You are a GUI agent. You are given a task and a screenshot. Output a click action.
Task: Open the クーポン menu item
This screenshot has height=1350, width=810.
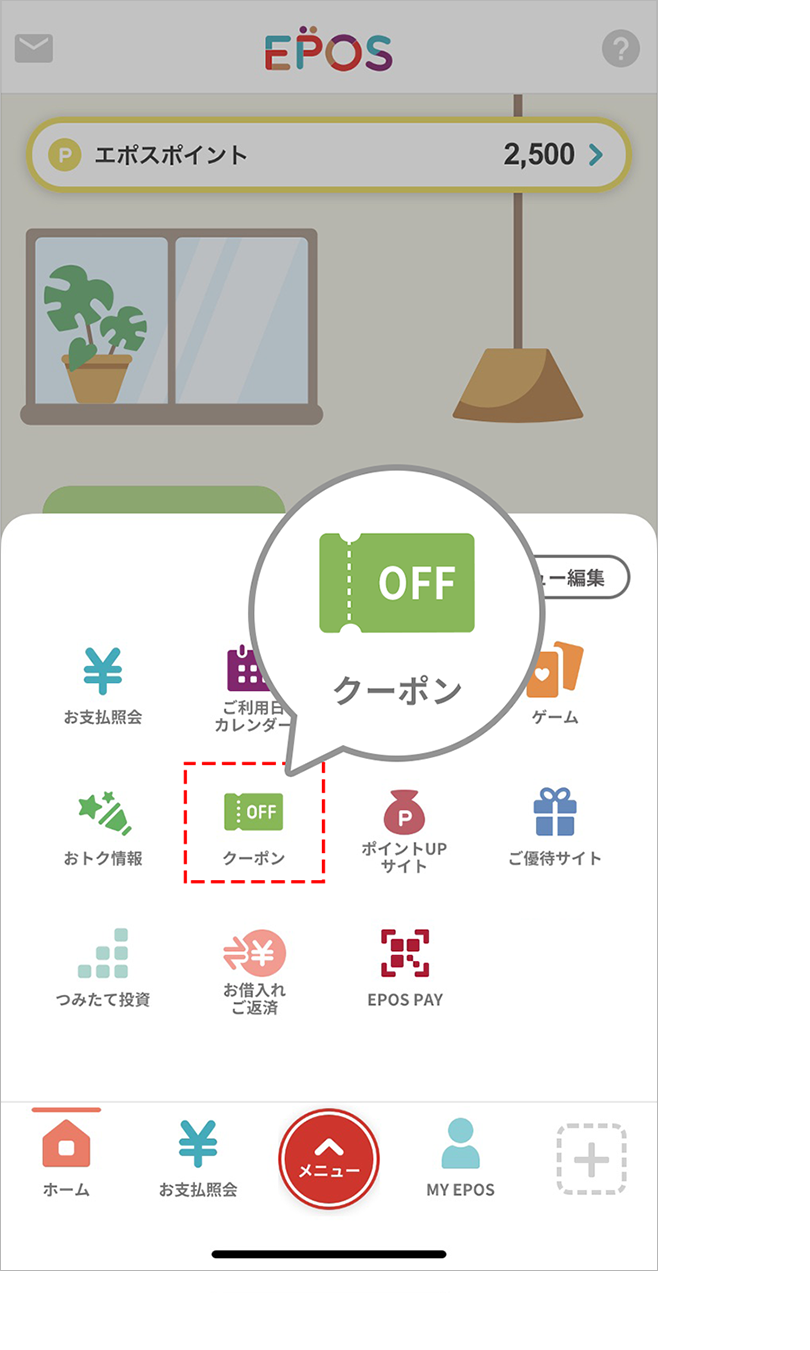[254, 828]
